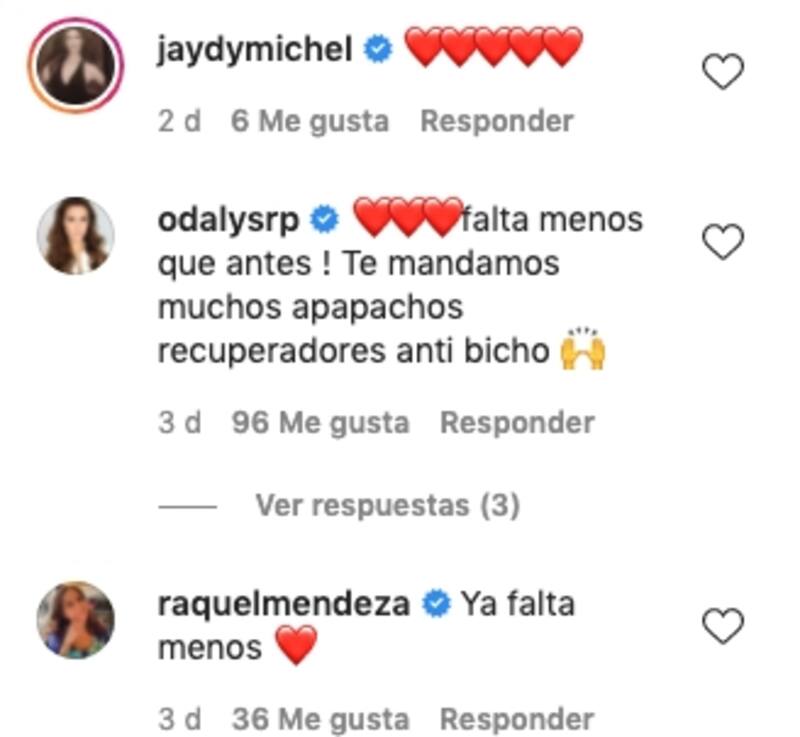Reply to raquelmendeza's comment
This screenshot has height=737, width=800.
517,719
